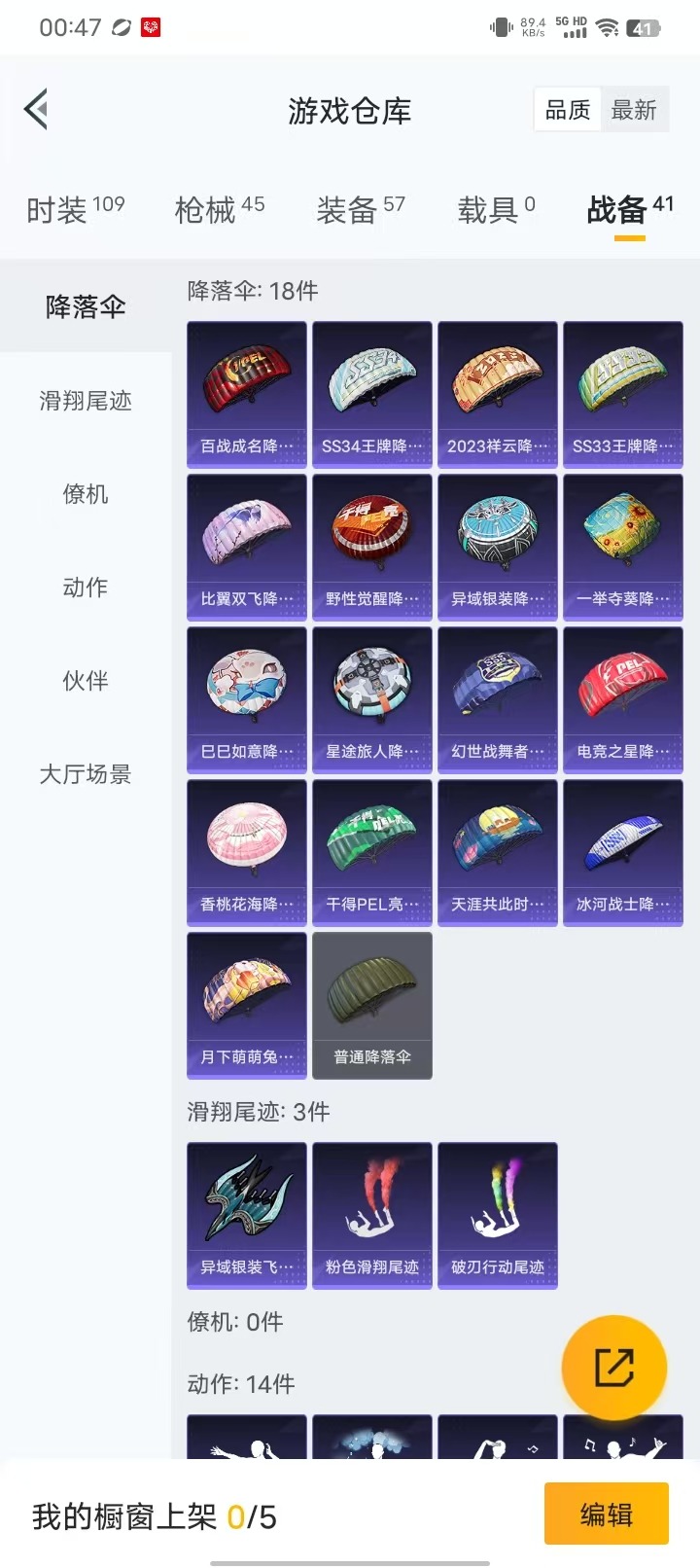The height and width of the screenshot is (1568, 700).
Task: Tap the 普通降落伞 item
Action: pyautogui.click(x=372, y=1005)
